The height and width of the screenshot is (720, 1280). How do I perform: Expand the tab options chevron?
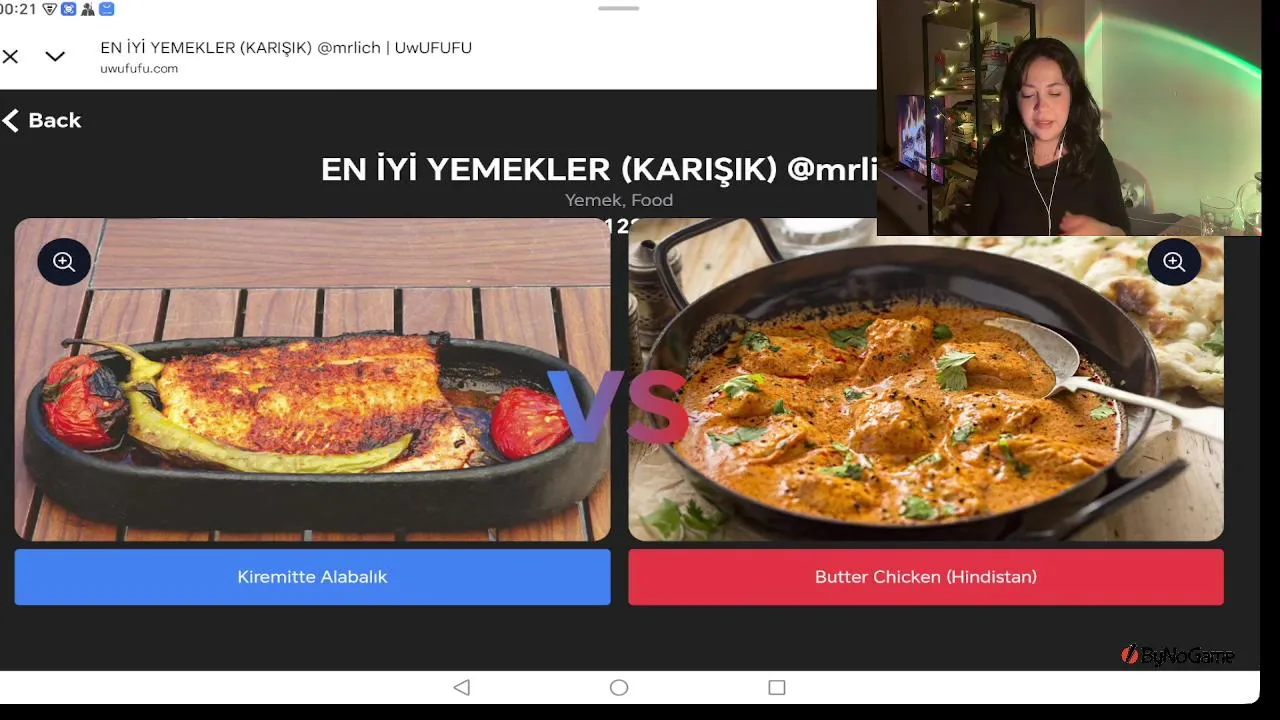55,57
